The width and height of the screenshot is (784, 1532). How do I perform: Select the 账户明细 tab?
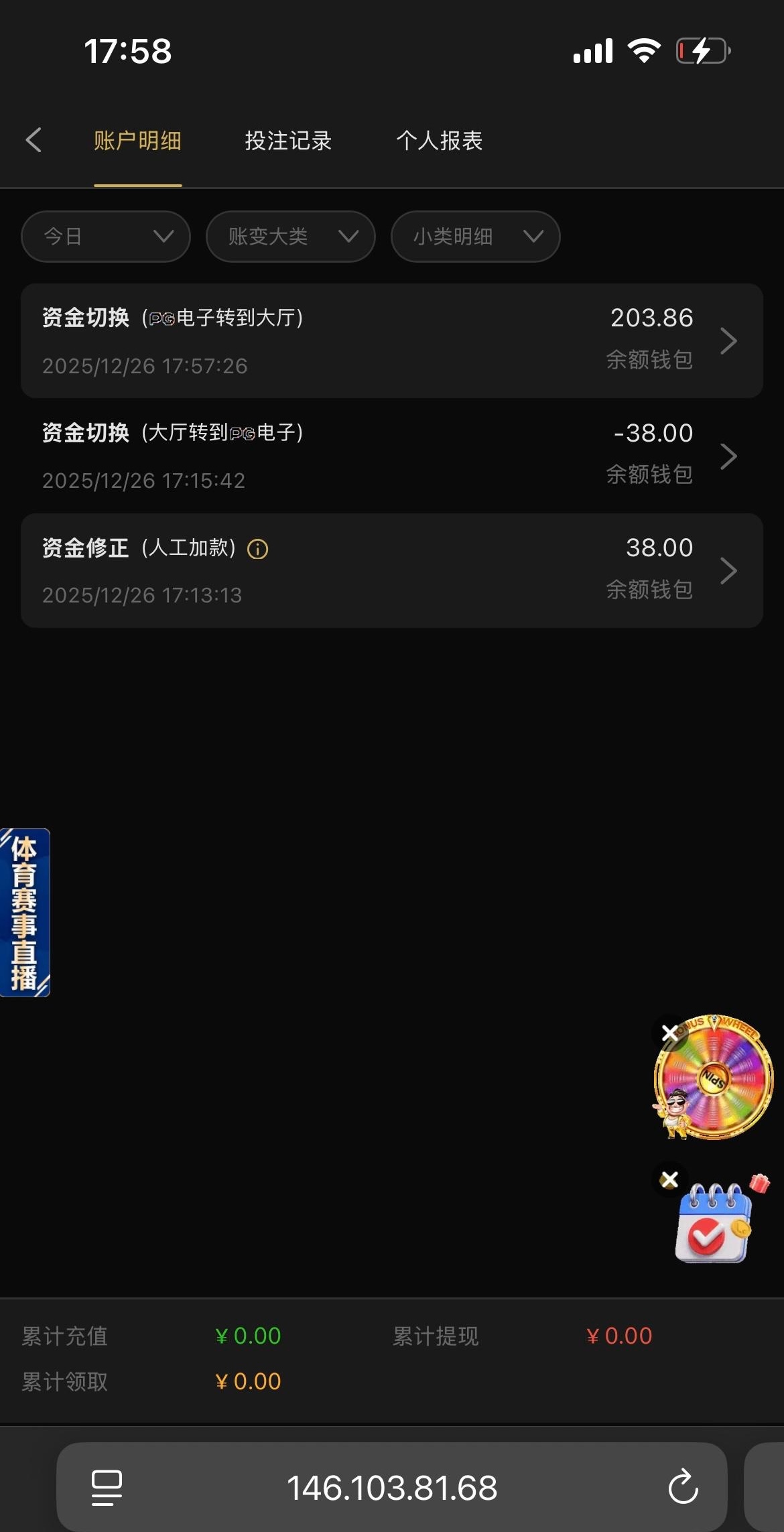137,141
